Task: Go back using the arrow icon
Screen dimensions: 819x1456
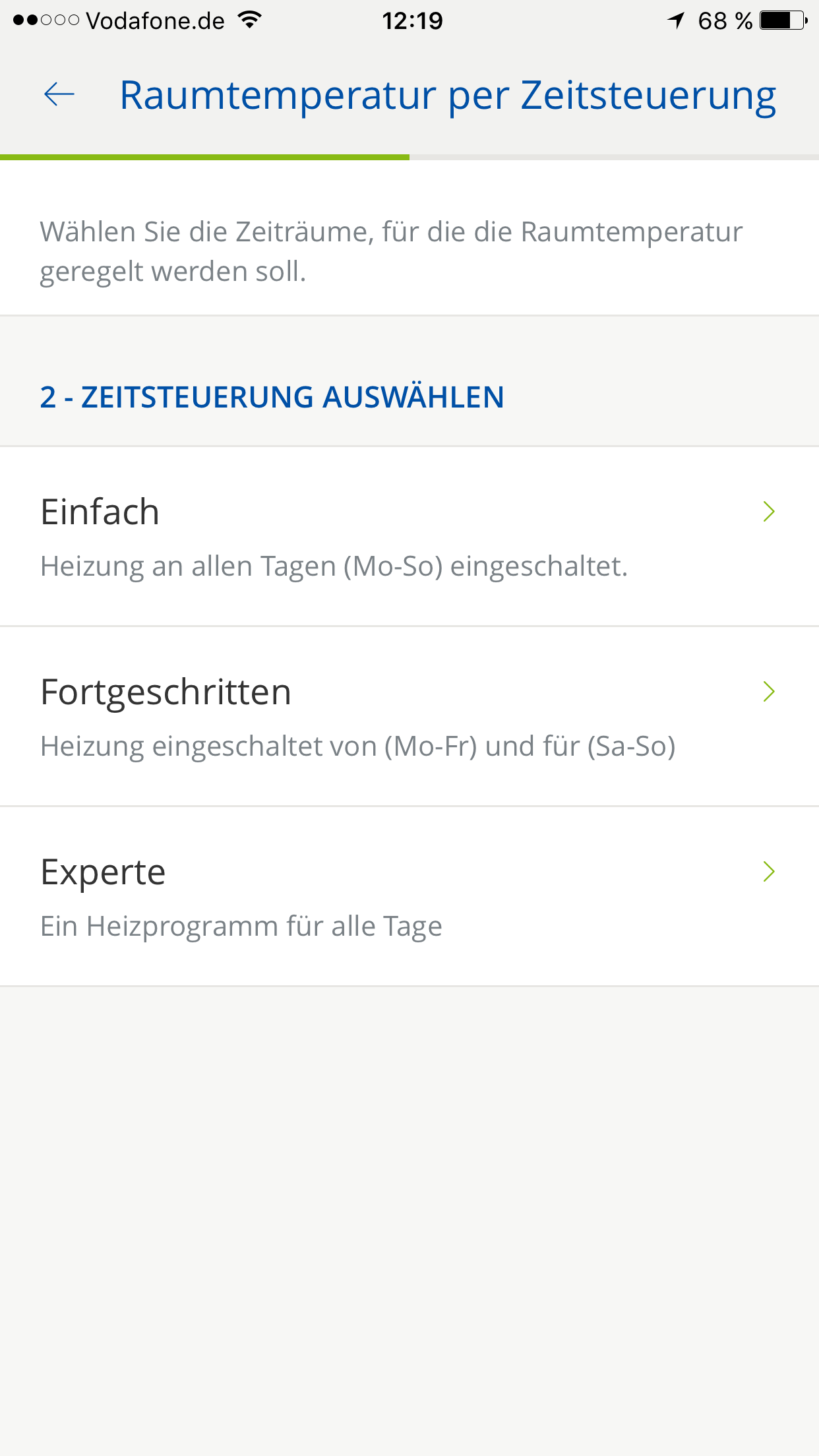Action: (59, 95)
